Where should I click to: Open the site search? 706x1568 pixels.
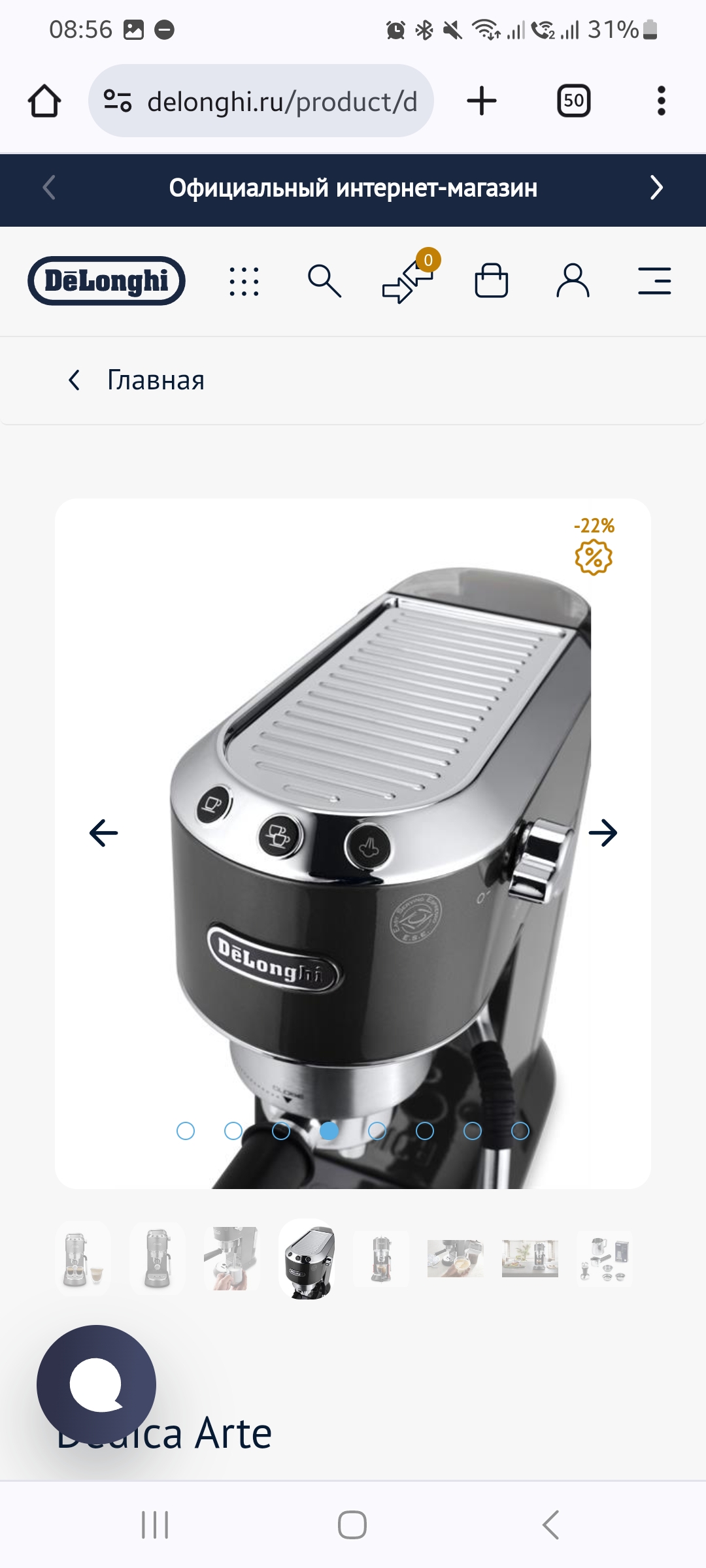coord(325,282)
